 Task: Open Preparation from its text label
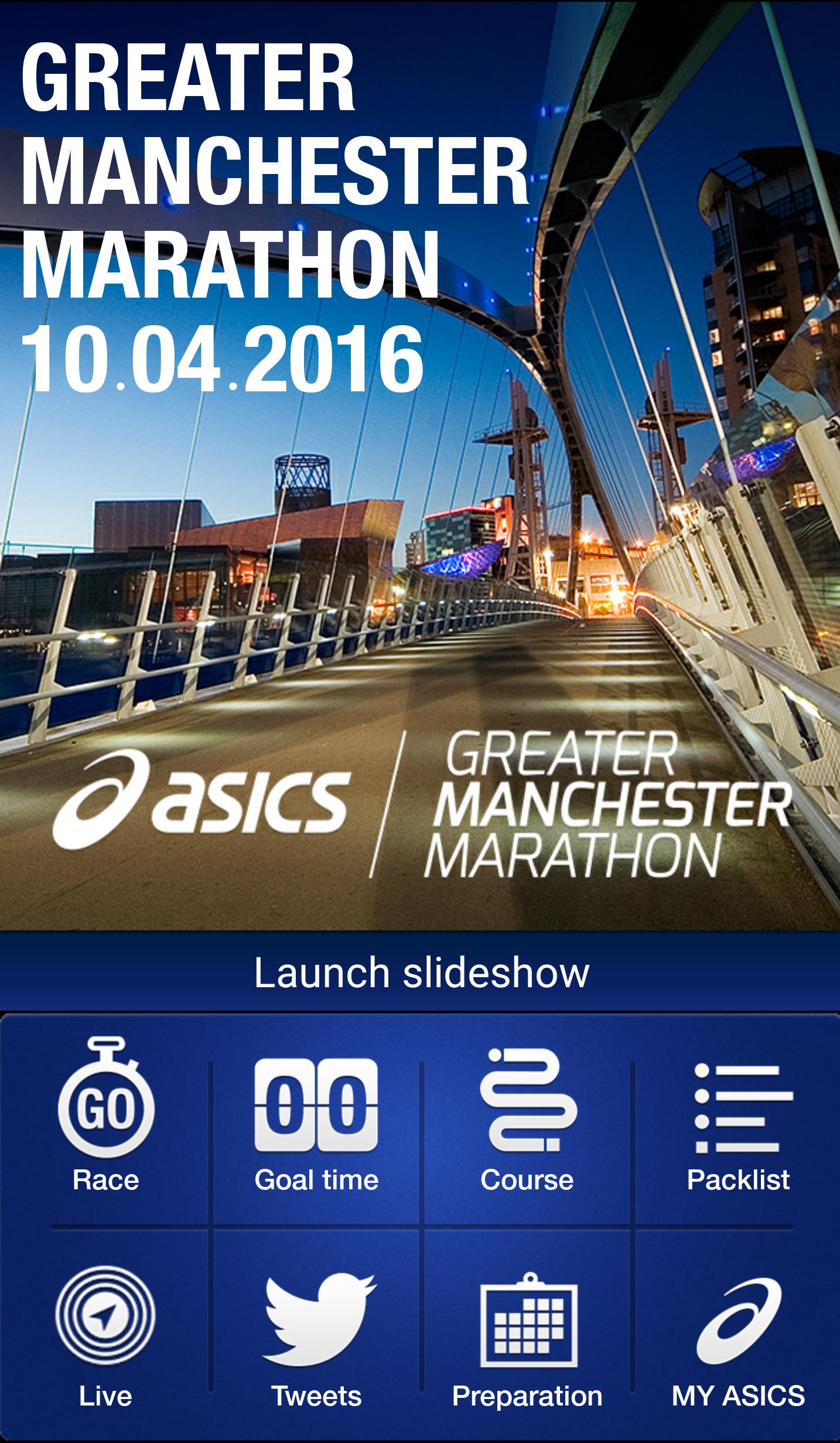pyautogui.click(x=526, y=1395)
